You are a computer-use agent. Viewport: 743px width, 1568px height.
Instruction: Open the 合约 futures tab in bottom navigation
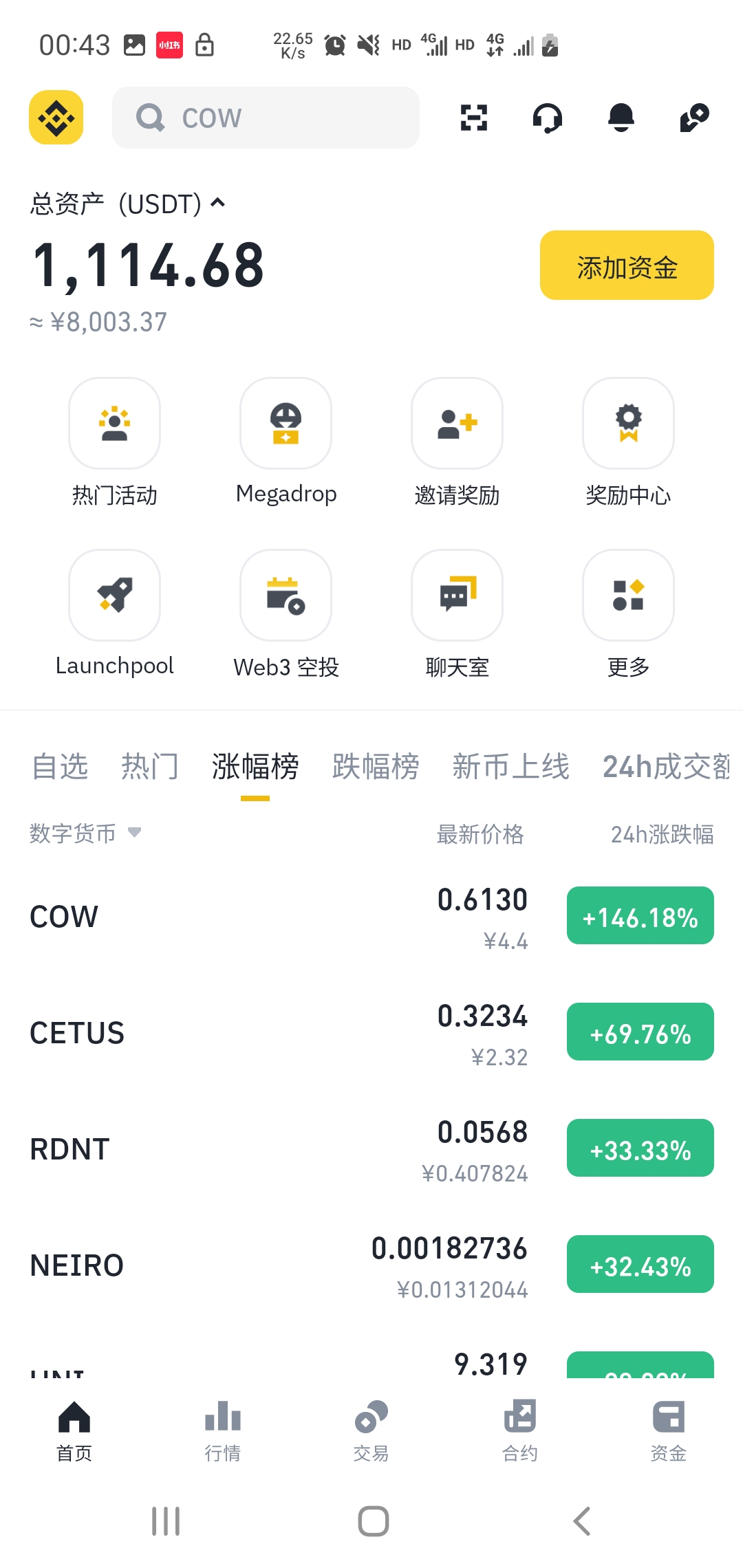tap(520, 1434)
